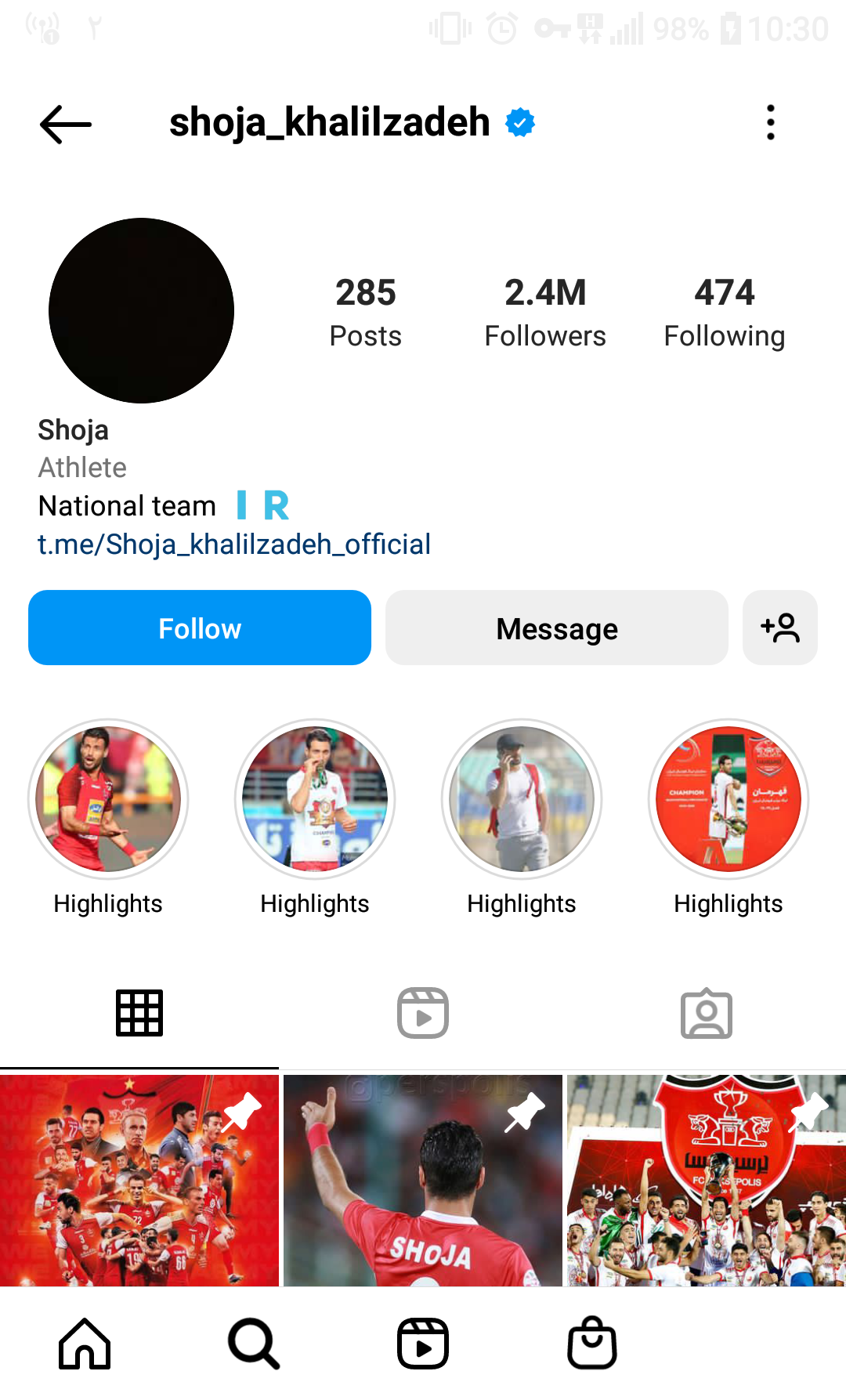Switch to the posts grid tab
The width and height of the screenshot is (846, 1400).
click(x=139, y=1013)
